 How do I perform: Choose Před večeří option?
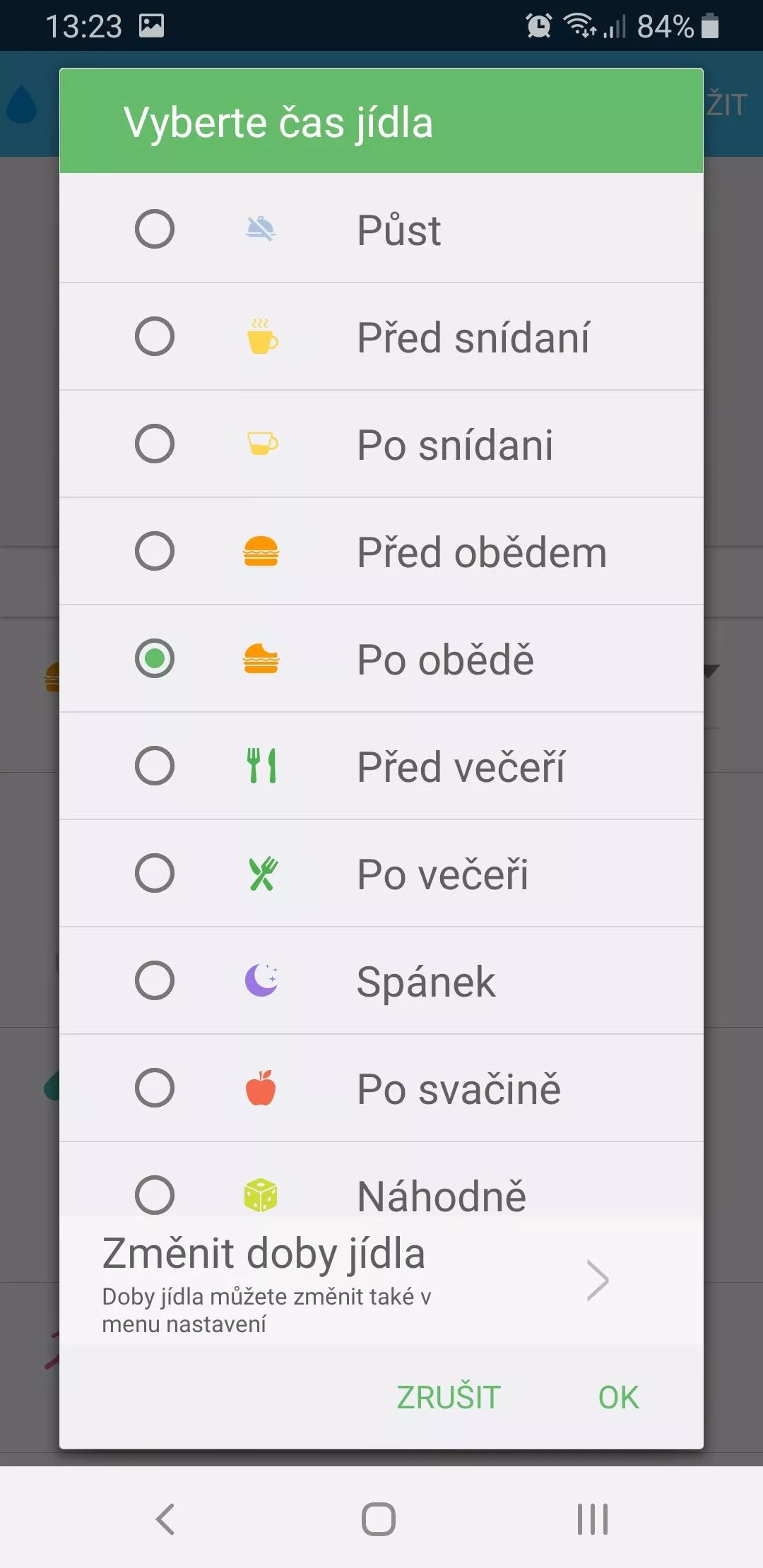(381, 766)
